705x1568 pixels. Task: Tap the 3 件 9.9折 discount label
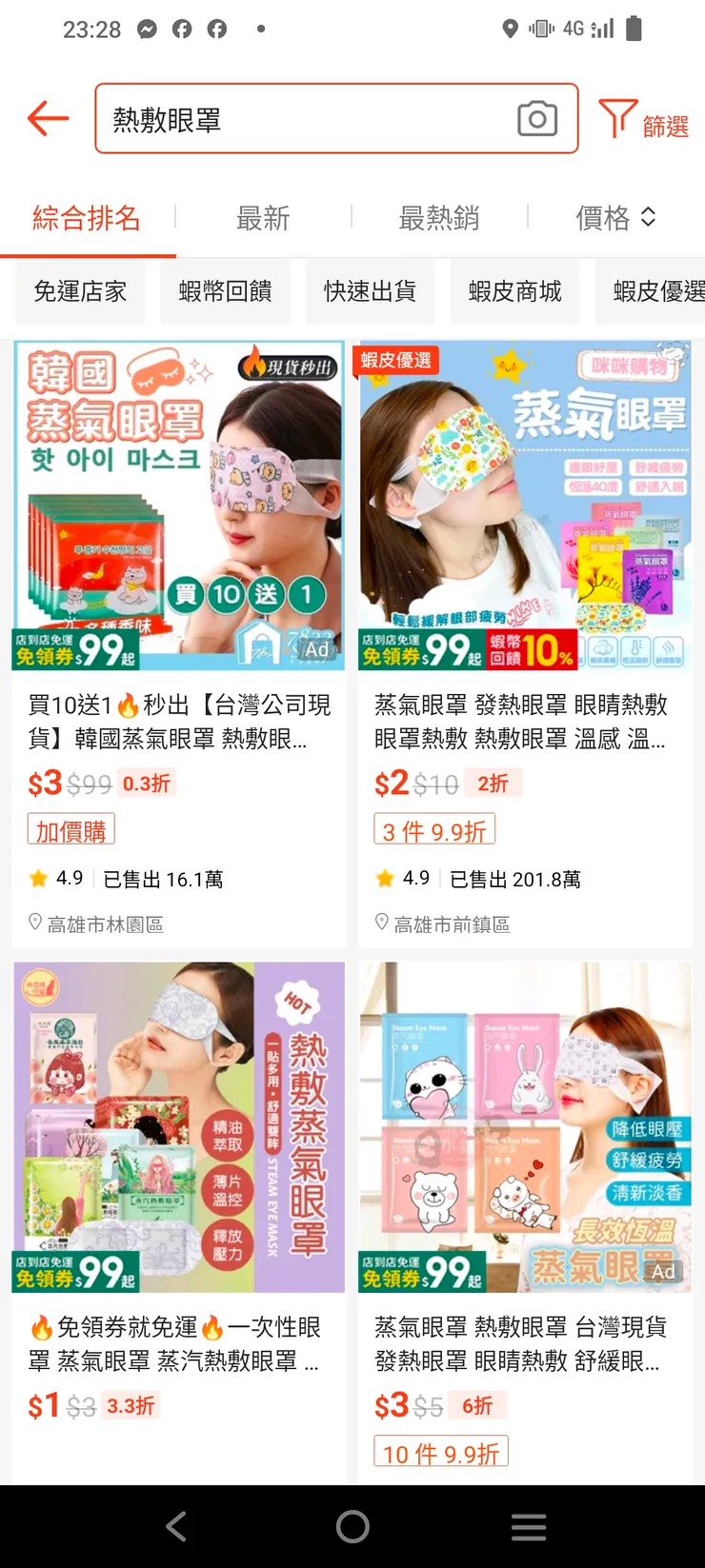pos(434,830)
